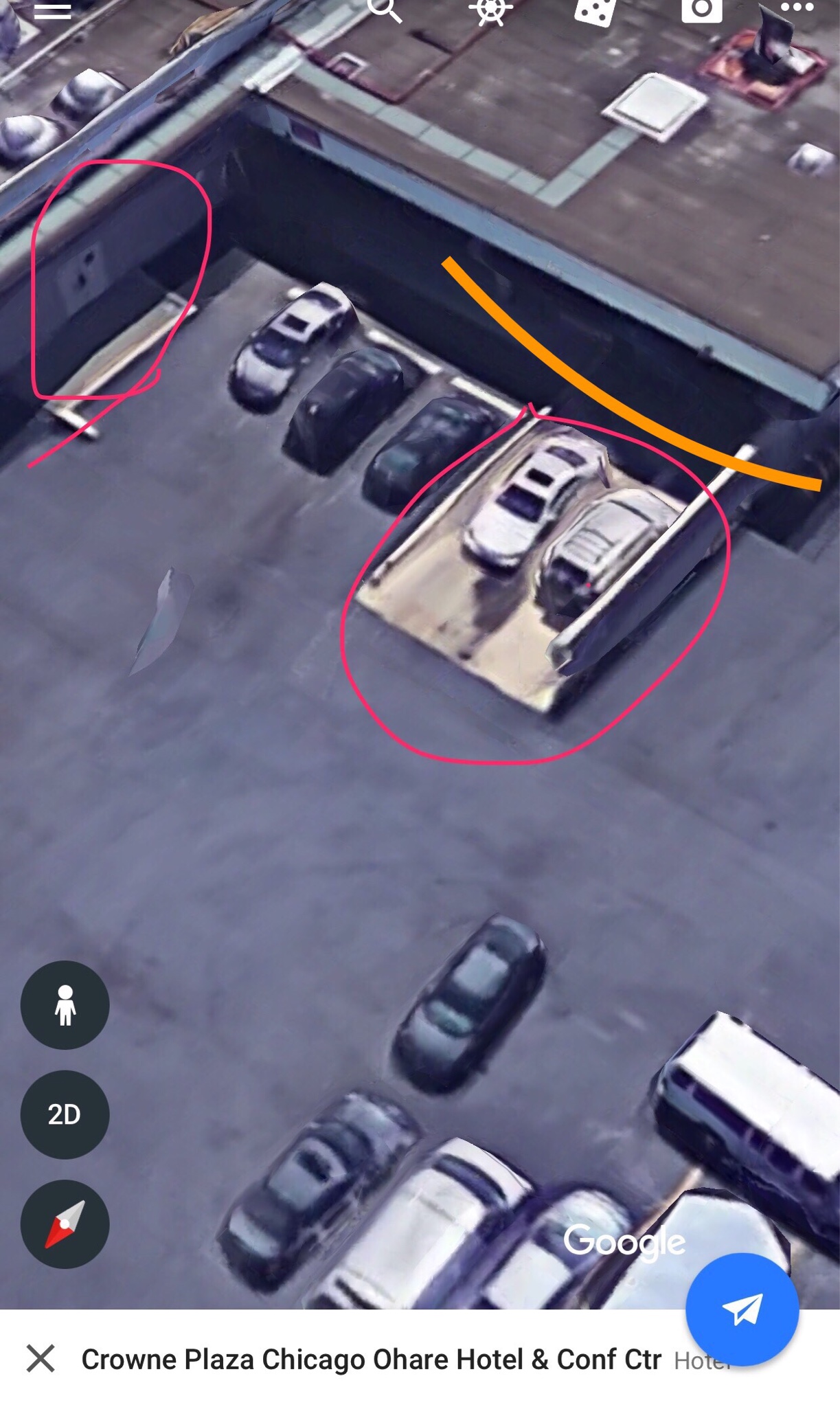Fly to location with the paper plane button

tap(742, 1309)
